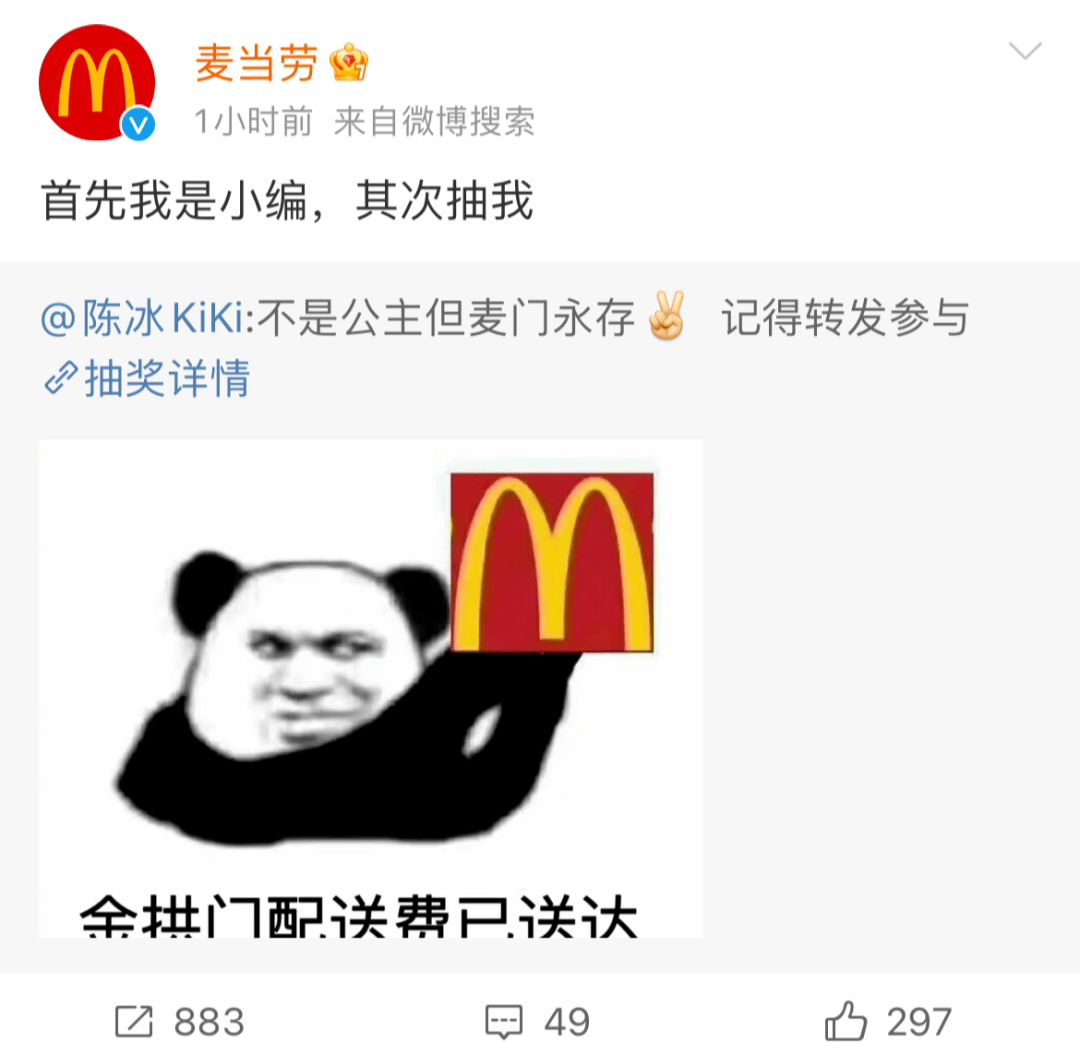Open 麦当劳 profile via avatar
This screenshot has width=1080, height=1042.
click(x=96, y=83)
